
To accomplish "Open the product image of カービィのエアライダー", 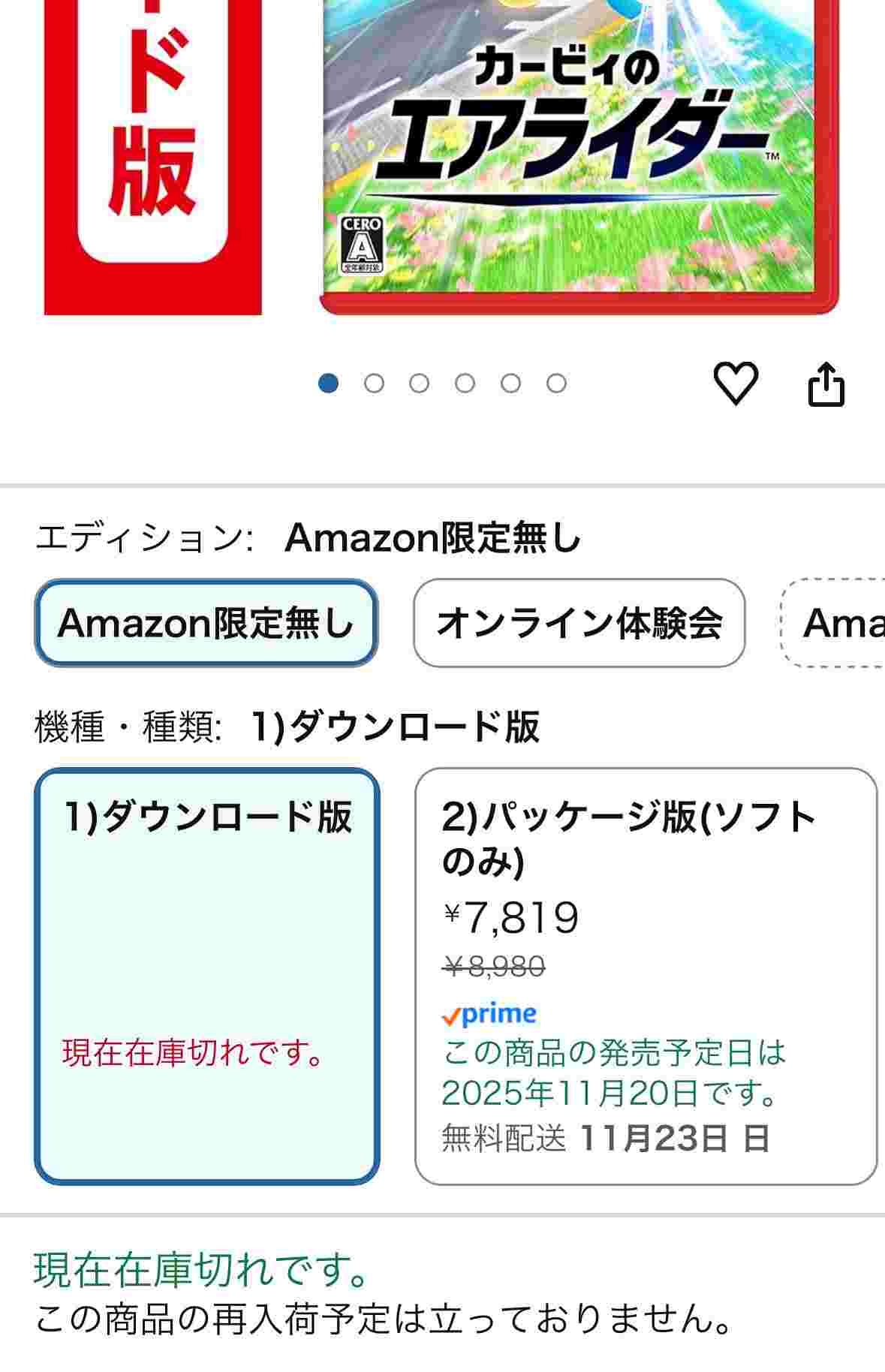I will 578,150.
